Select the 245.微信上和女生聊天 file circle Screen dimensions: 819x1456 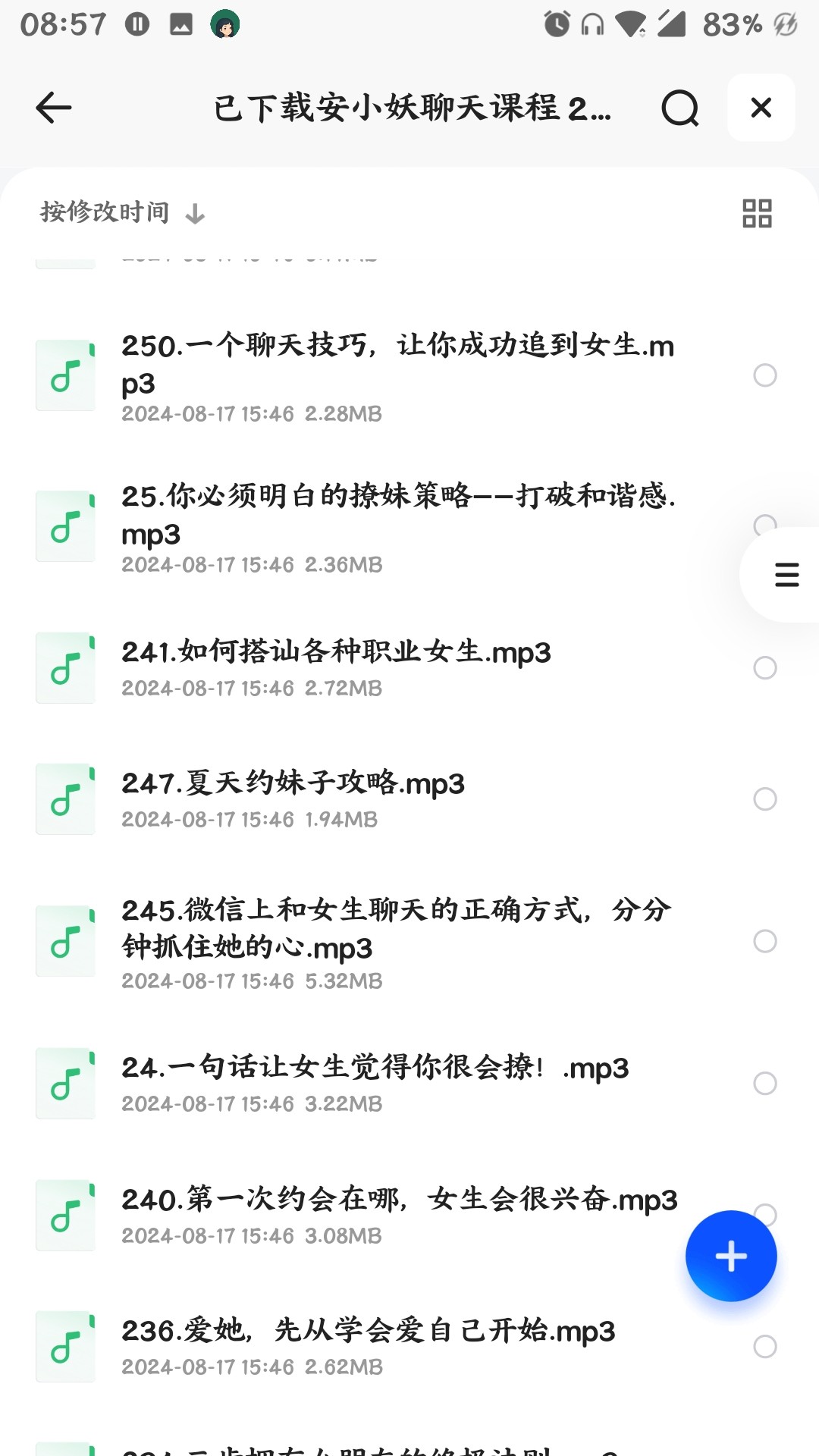click(764, 941)
